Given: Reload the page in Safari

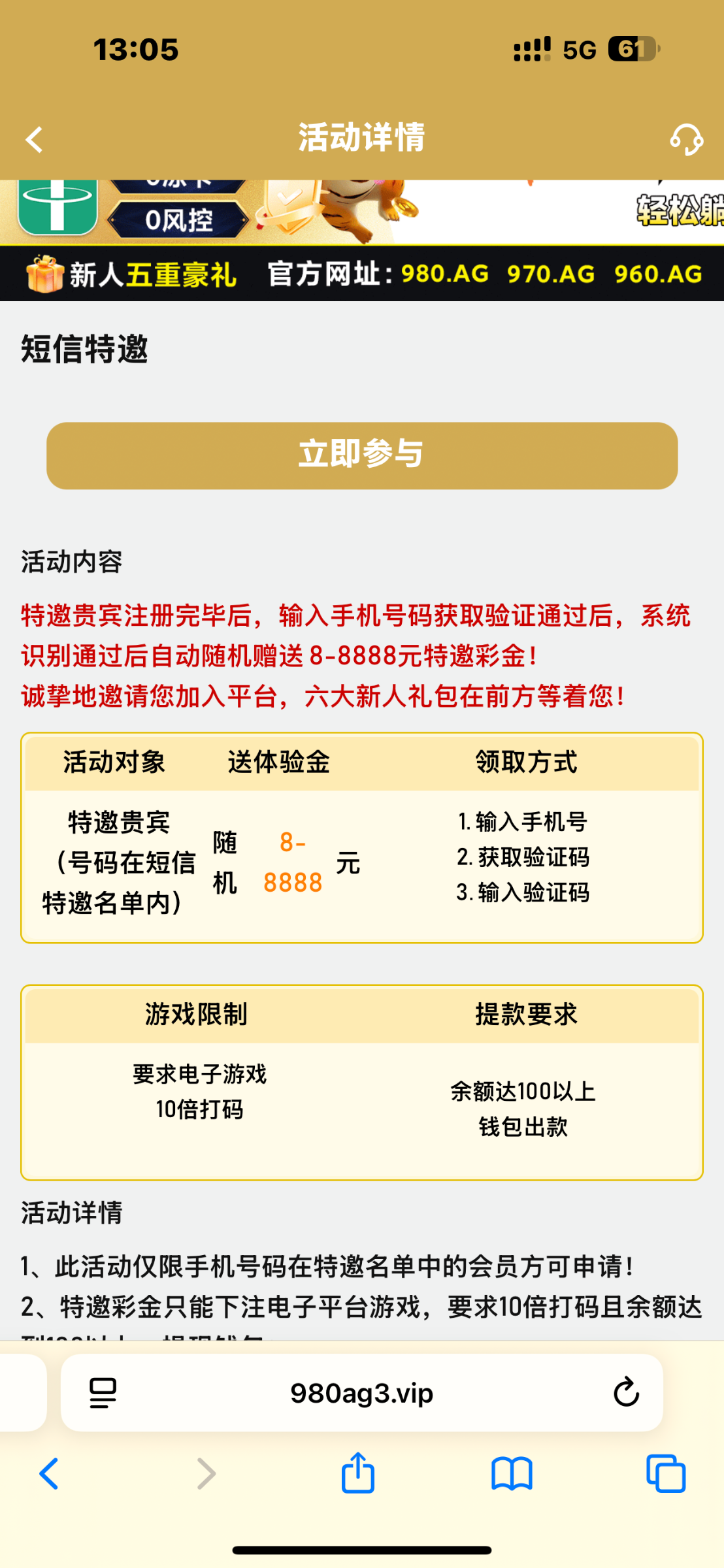Looking at the screenshot, I should click(625, 1392).
